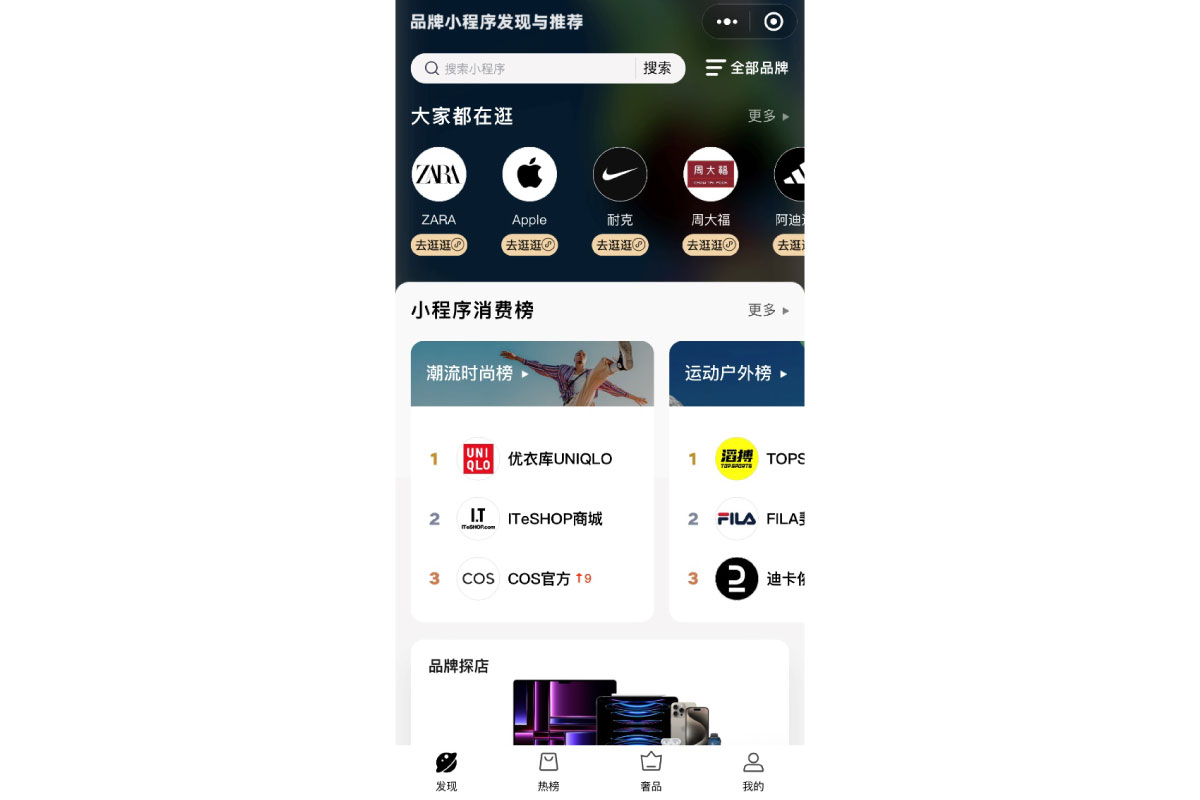View 更多 in 大家都在逛
Image resolution: width=1200 pixels, height=800 pixels.
click(768, 116)
